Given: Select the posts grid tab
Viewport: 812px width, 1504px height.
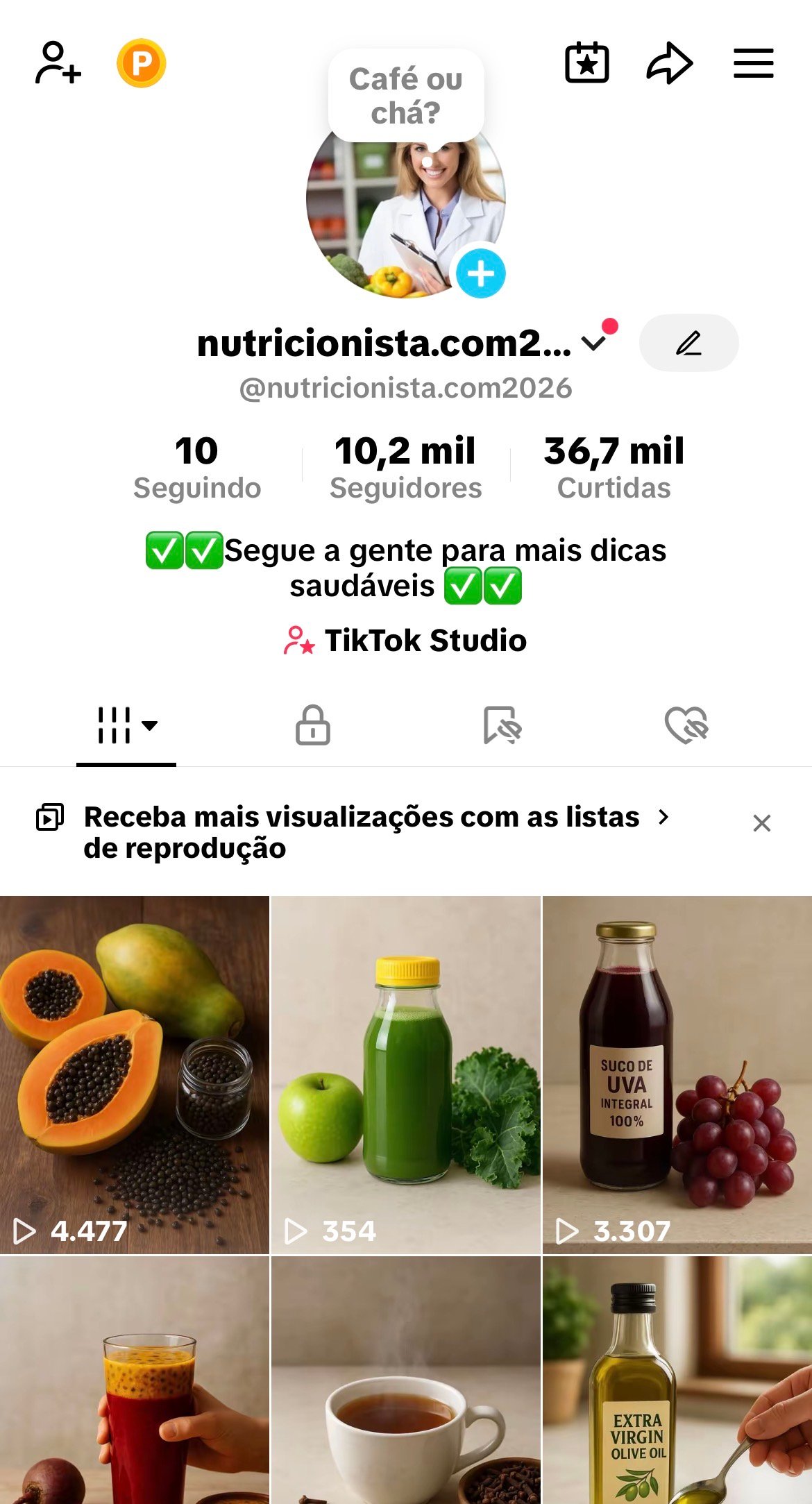Looking at the screenshot, I should (x=126, y=726).
